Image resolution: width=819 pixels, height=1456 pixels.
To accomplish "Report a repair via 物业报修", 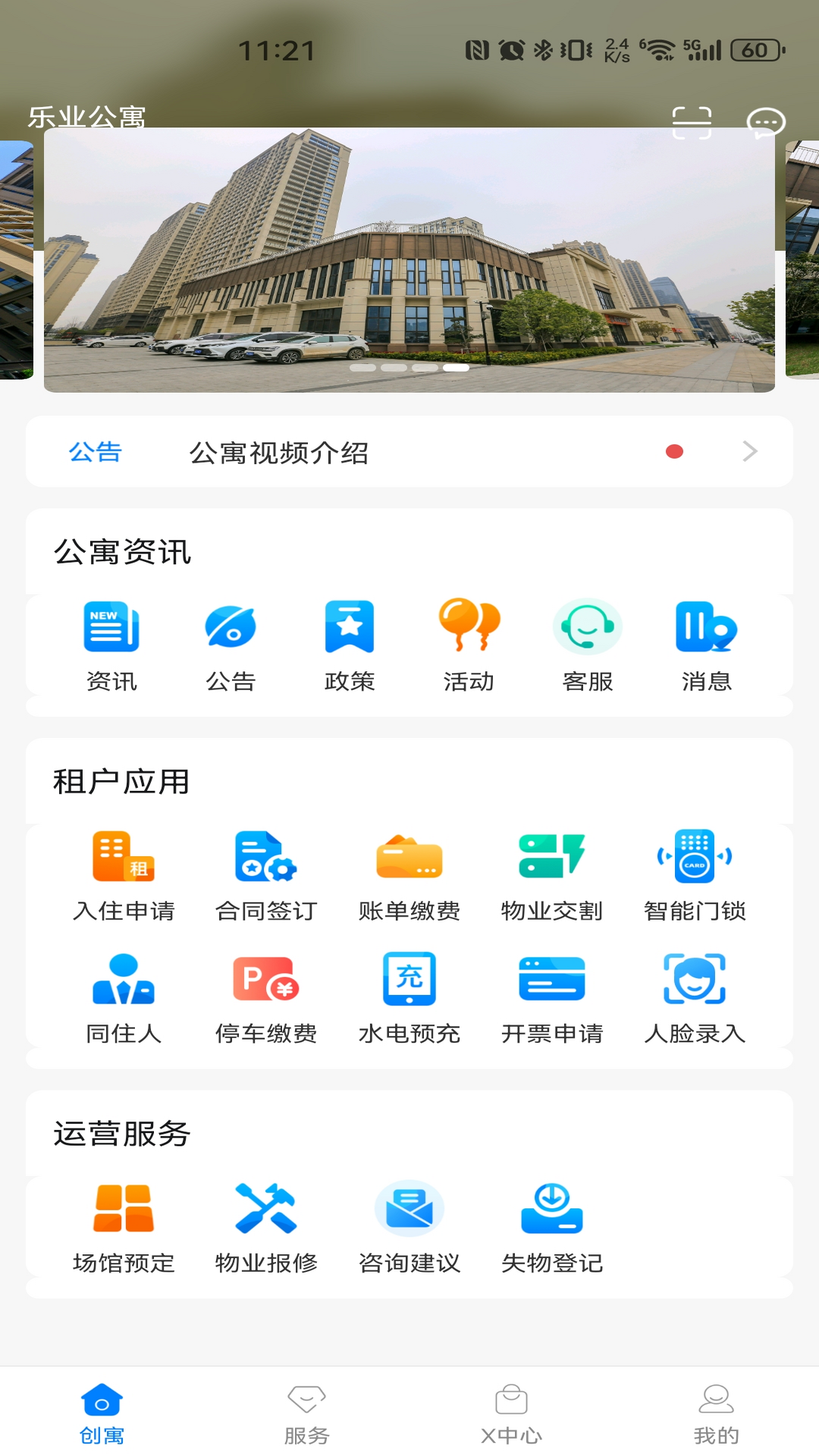I will [266, 1228].
